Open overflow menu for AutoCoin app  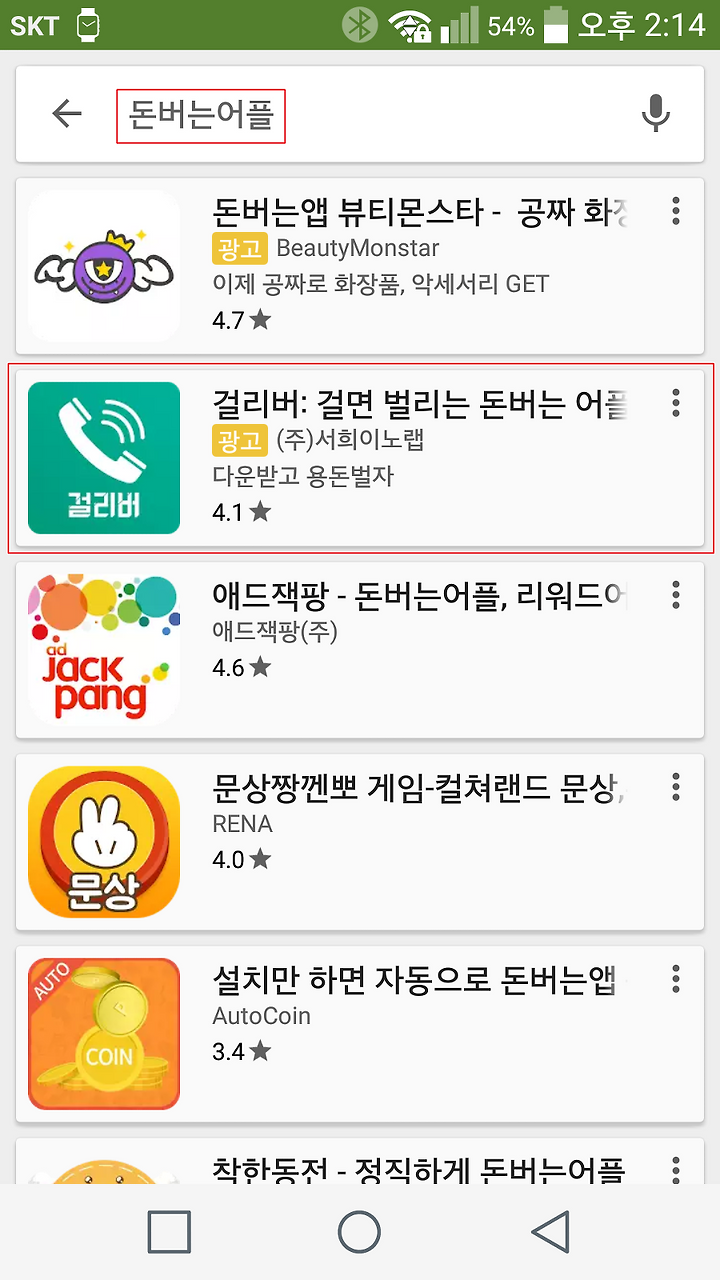point(676,979)
